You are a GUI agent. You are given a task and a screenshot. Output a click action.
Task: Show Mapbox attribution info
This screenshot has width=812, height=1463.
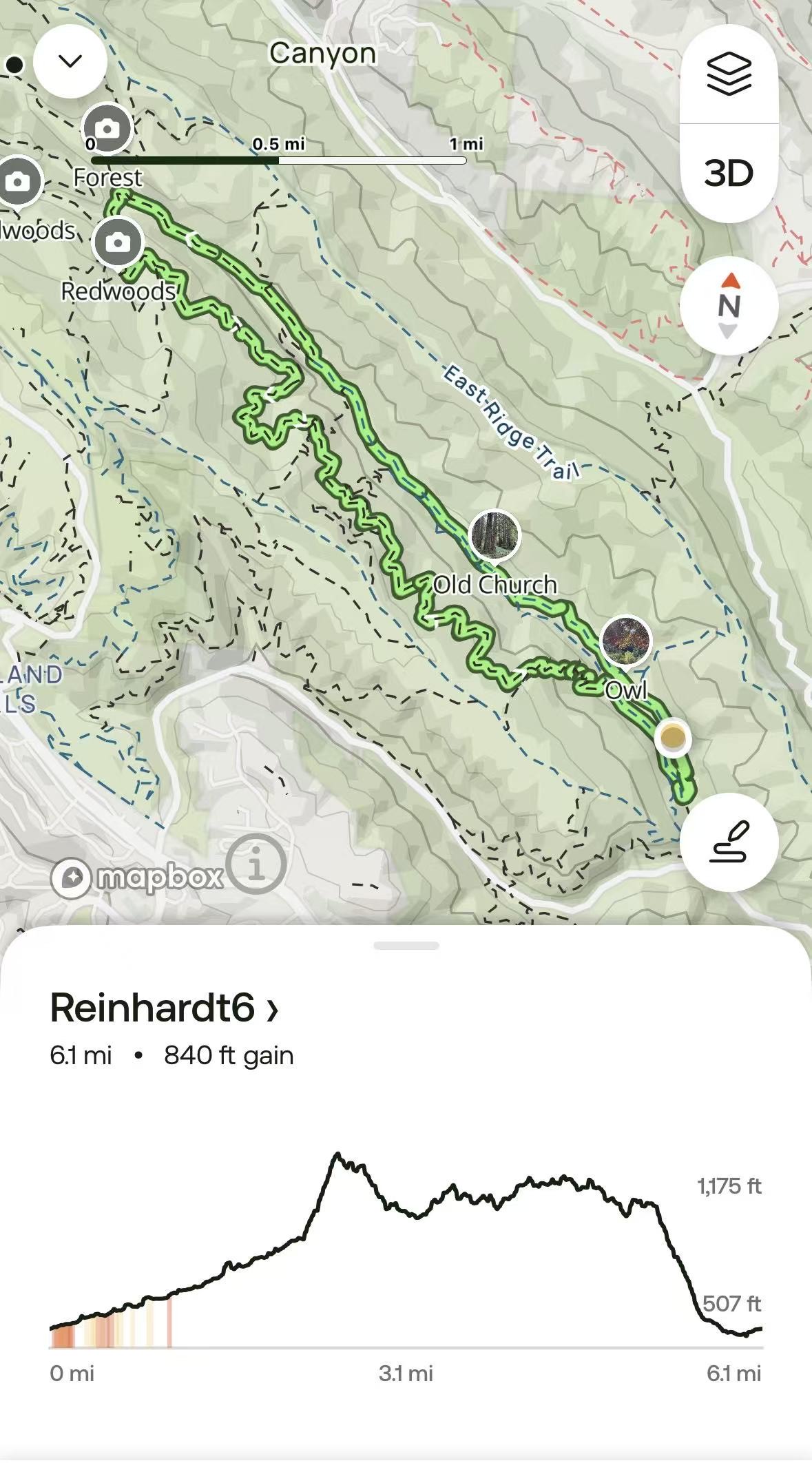coord(256,864)
